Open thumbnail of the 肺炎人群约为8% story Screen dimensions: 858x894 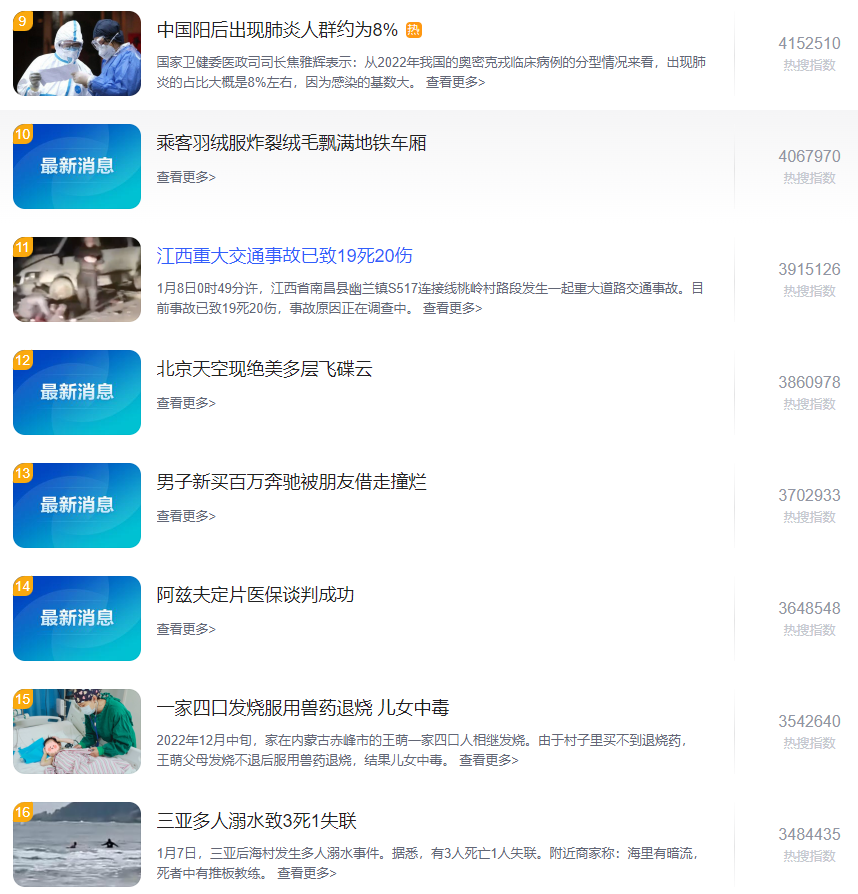tap(77, 53)
